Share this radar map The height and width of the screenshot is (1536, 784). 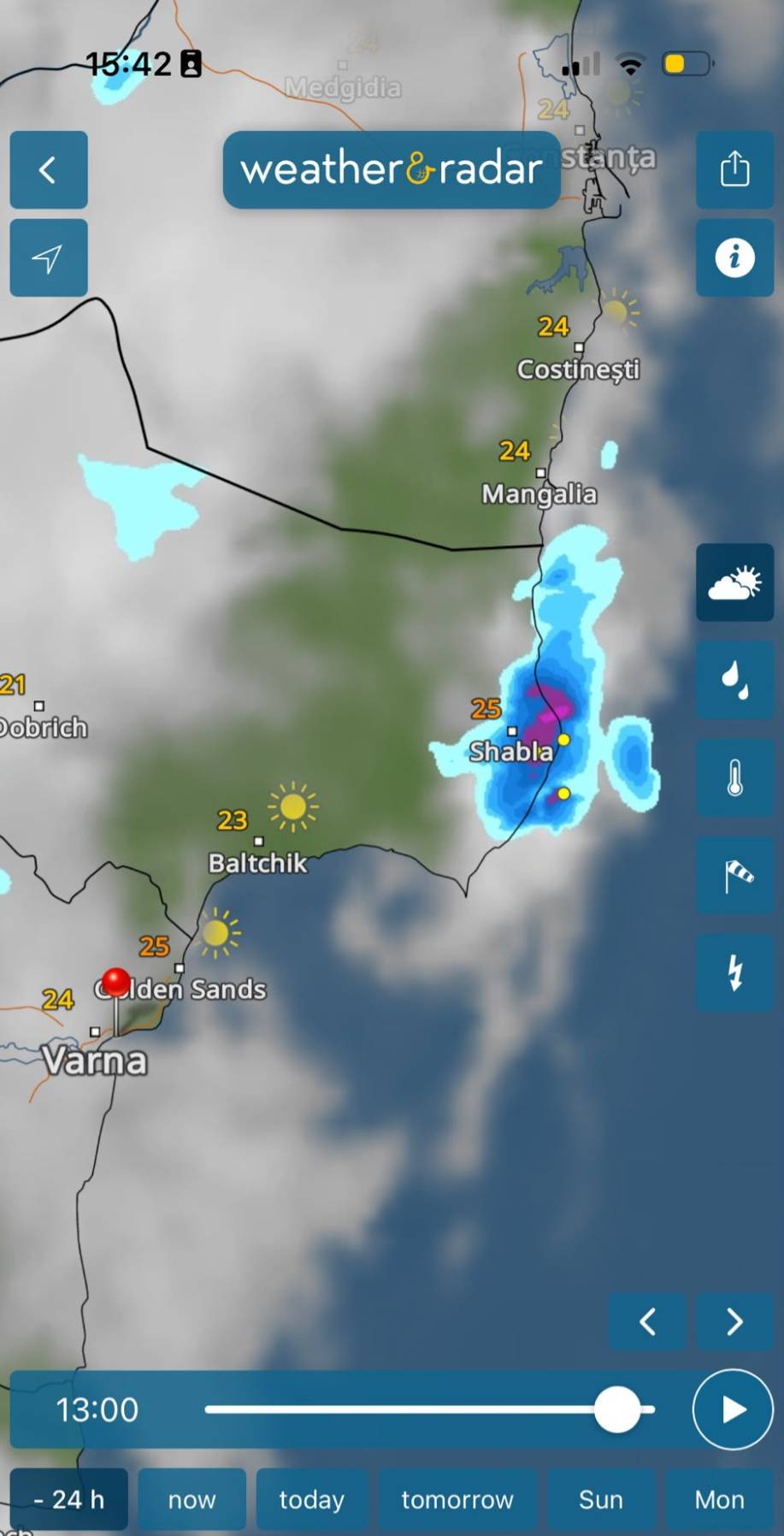click(x=734, y=169)
